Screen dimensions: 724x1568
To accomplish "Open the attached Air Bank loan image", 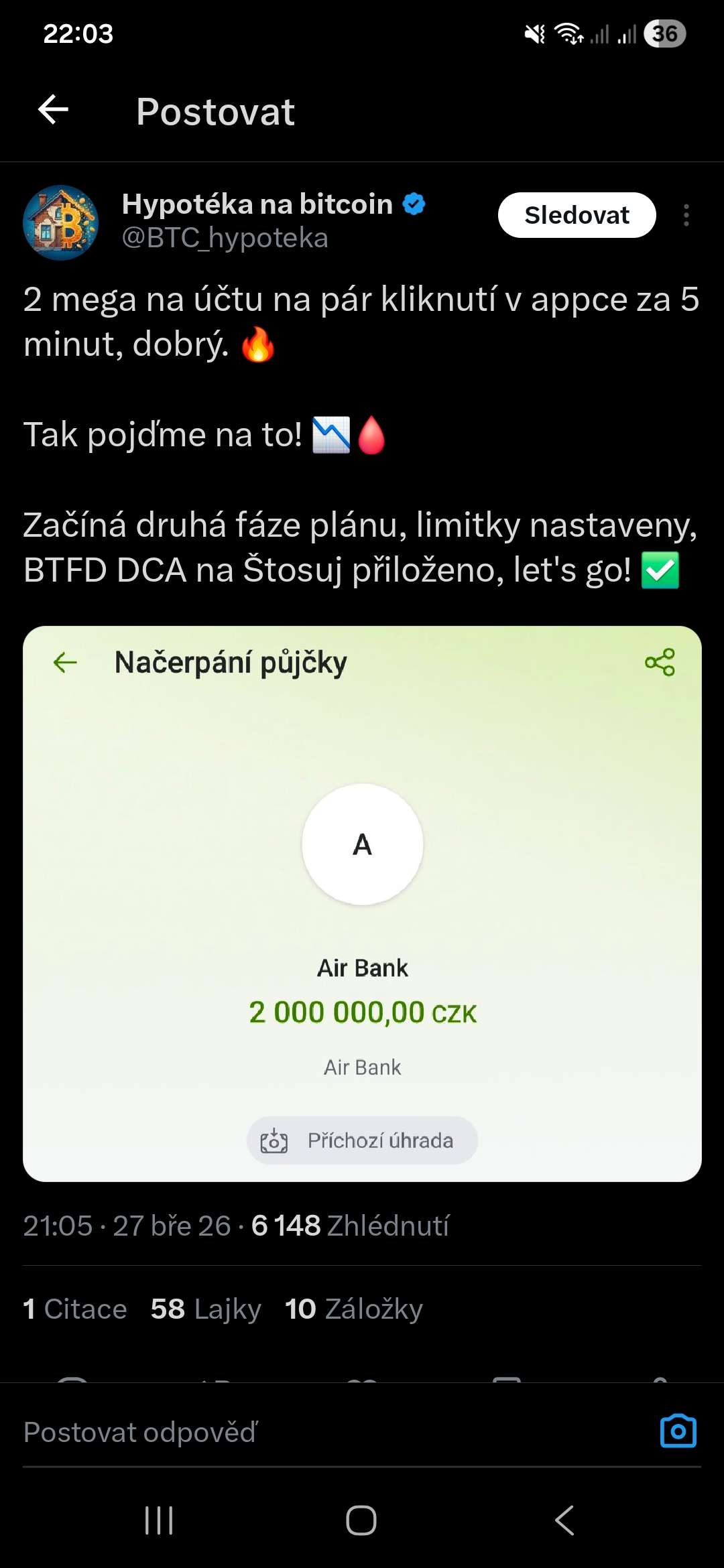I will pyautogui.click(x=362, y=903).
